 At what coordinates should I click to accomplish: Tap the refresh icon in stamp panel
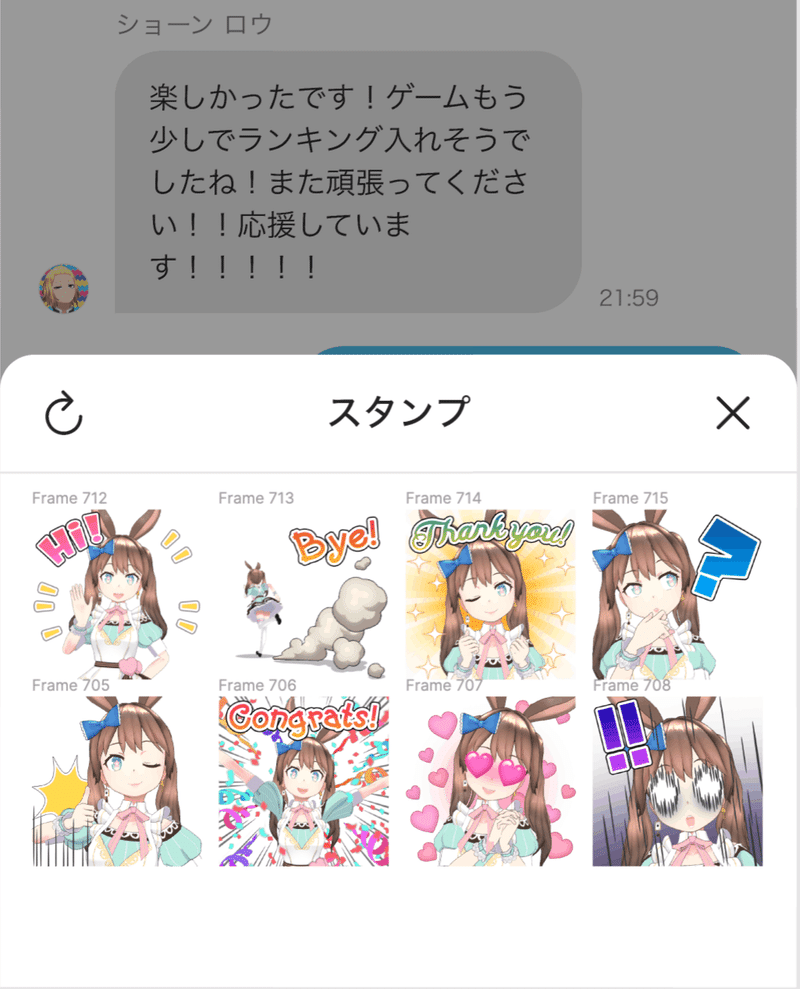[64, 413]
